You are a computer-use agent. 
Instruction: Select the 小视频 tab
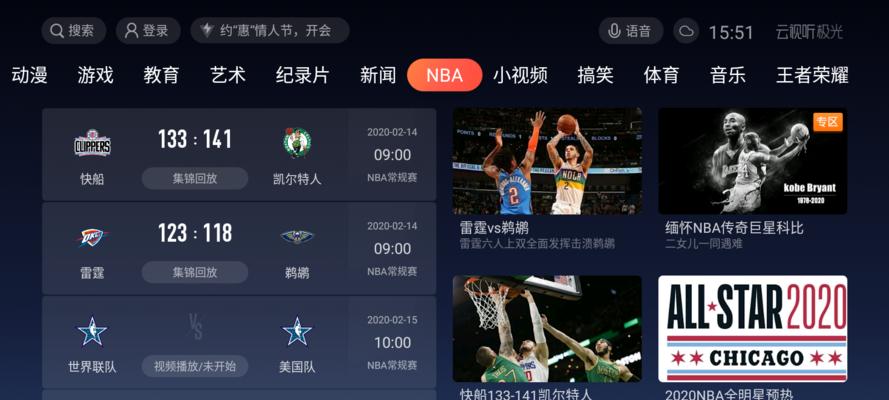520,75
